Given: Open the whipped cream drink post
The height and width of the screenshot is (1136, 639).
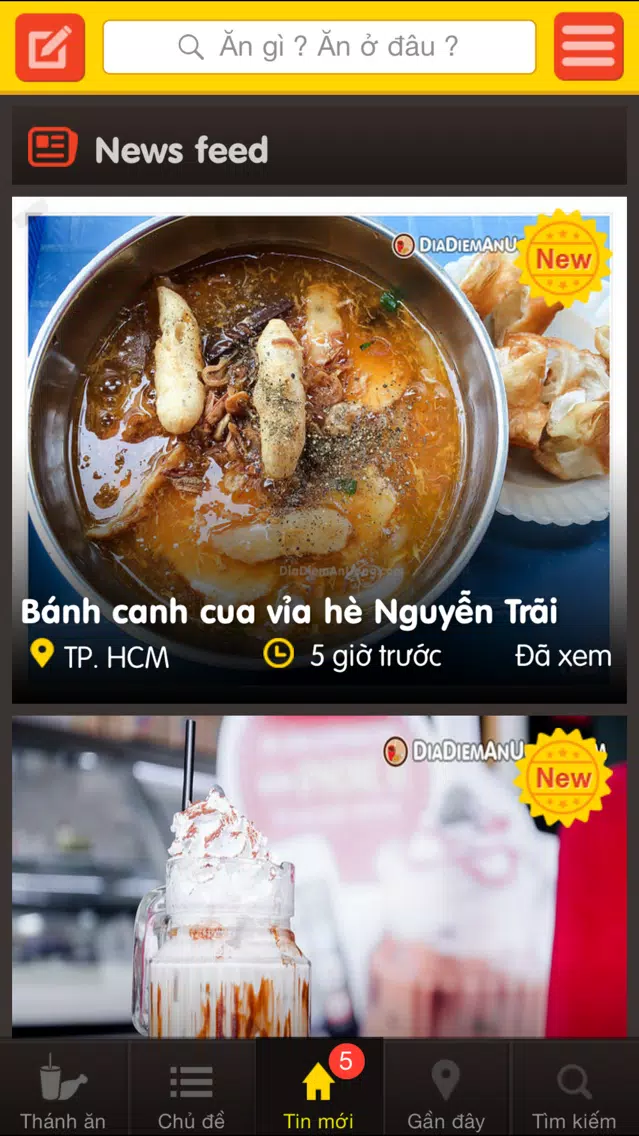Looking at the screenshot, I should [320, 877].
